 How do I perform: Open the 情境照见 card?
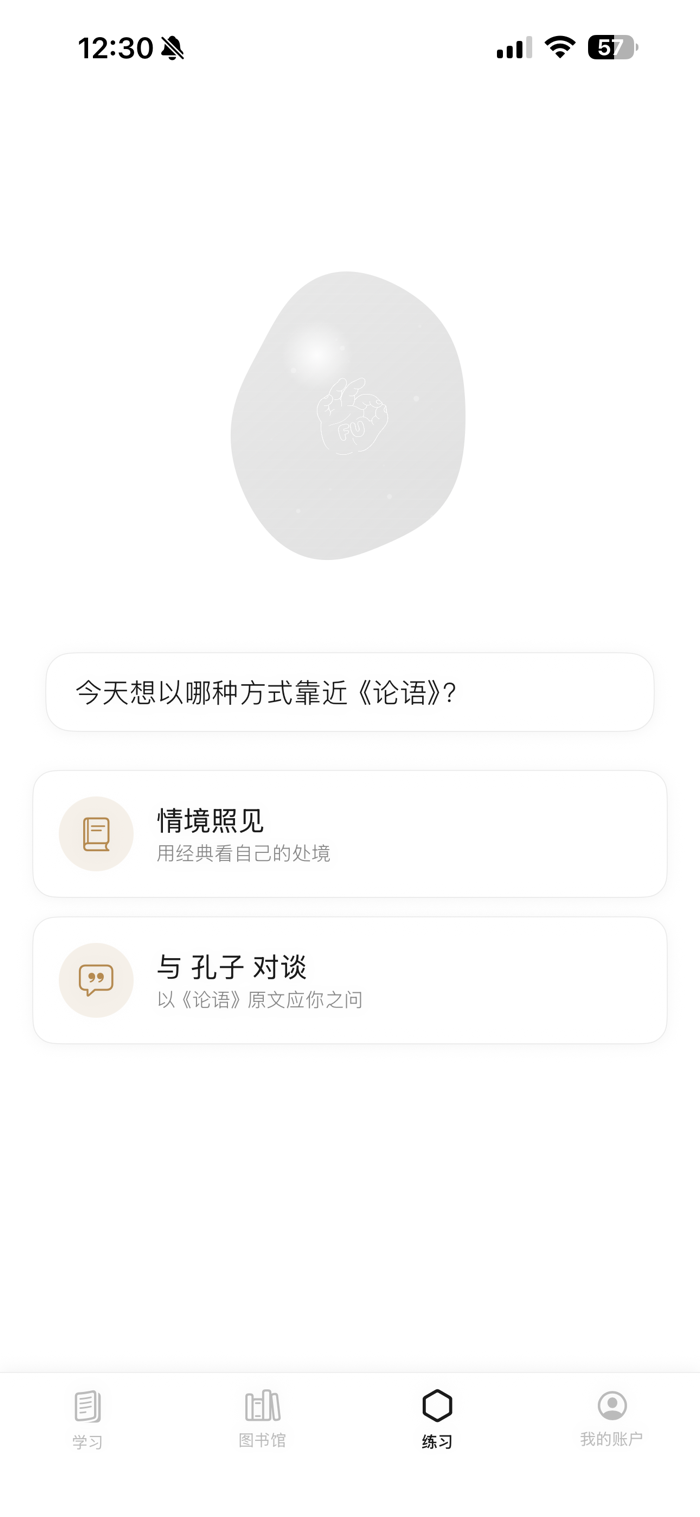tap(350, 834)
